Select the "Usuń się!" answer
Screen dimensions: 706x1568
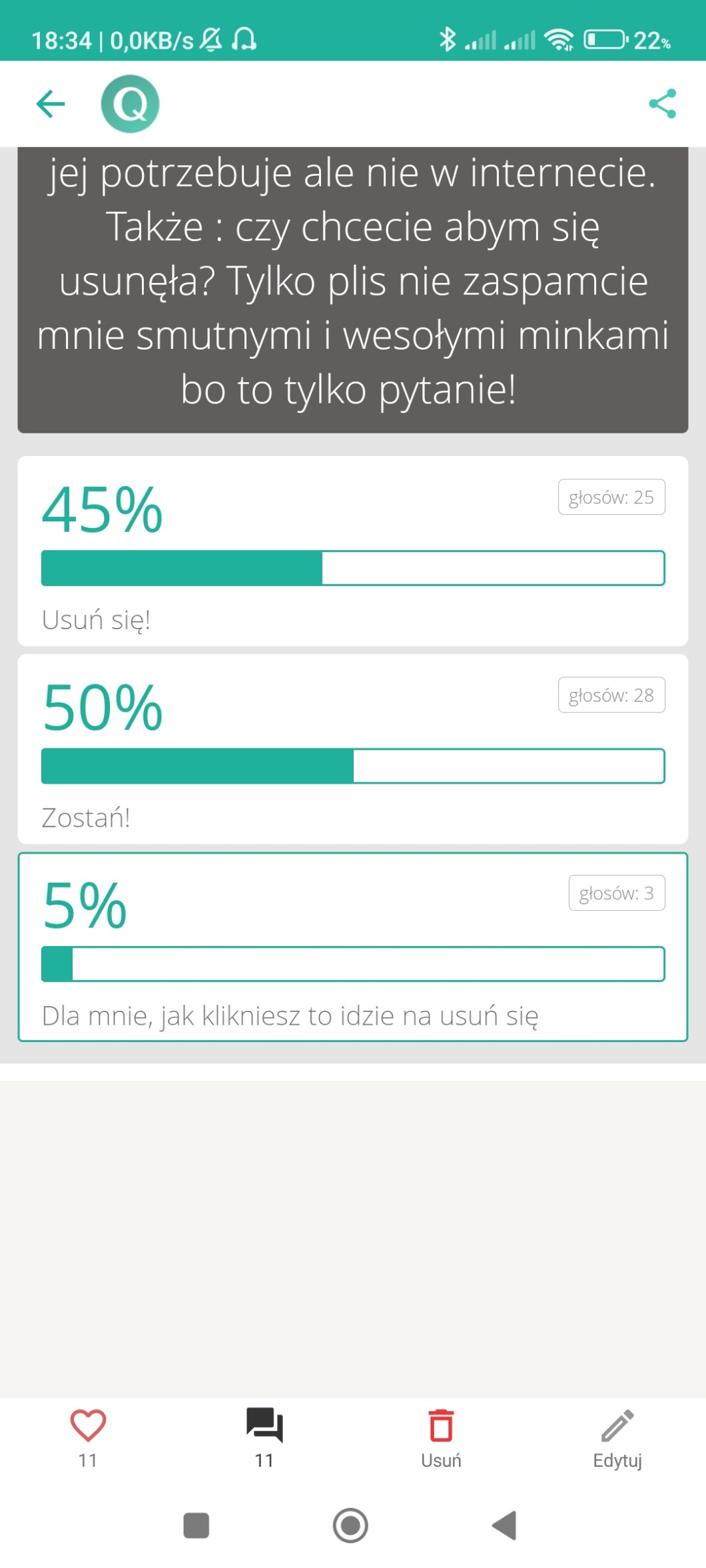tap(352, 551)
